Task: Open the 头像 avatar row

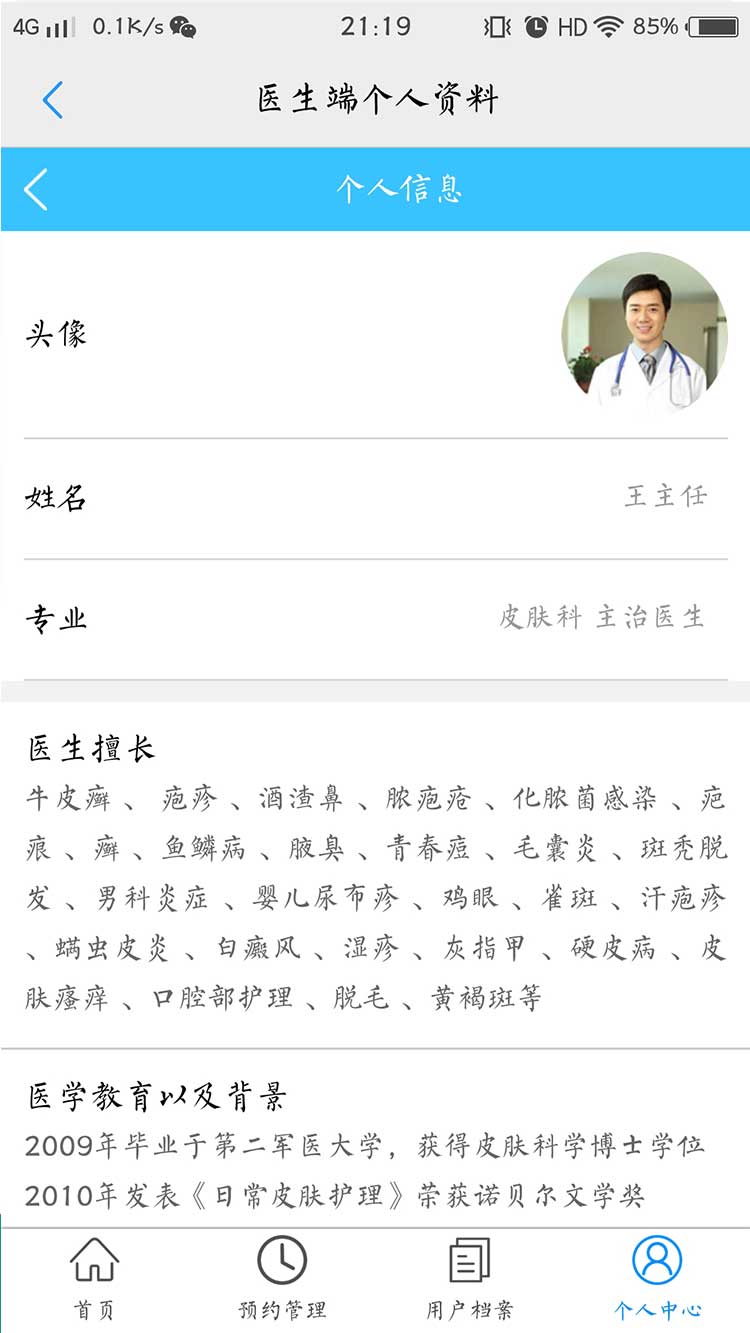Action: click(x=375, y=335)
